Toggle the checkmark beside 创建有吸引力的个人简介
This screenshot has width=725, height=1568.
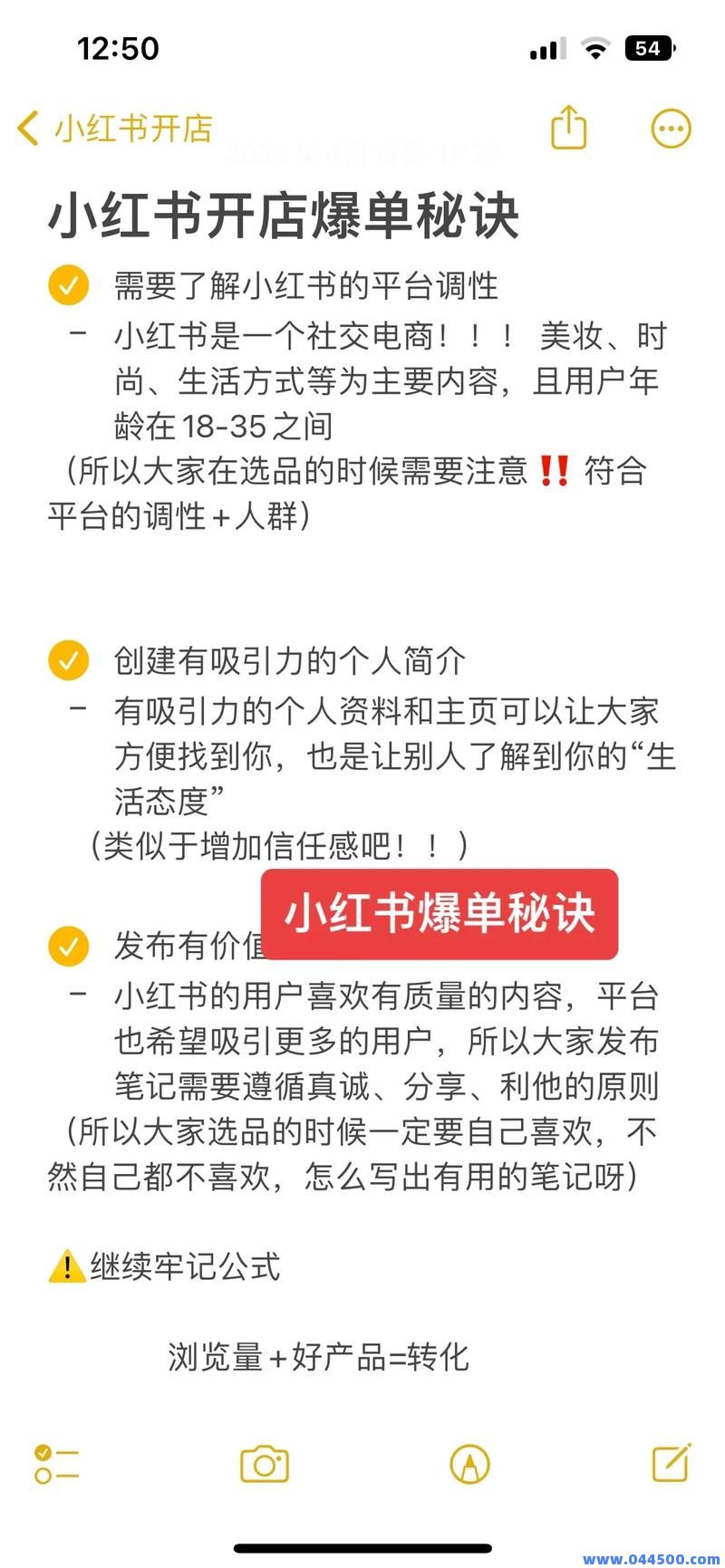click(x=68, y=662)
